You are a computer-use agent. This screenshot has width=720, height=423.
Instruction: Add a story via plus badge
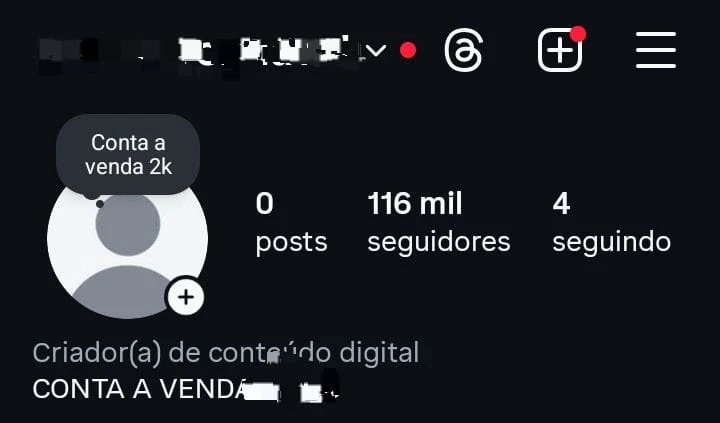pos(185,297)
